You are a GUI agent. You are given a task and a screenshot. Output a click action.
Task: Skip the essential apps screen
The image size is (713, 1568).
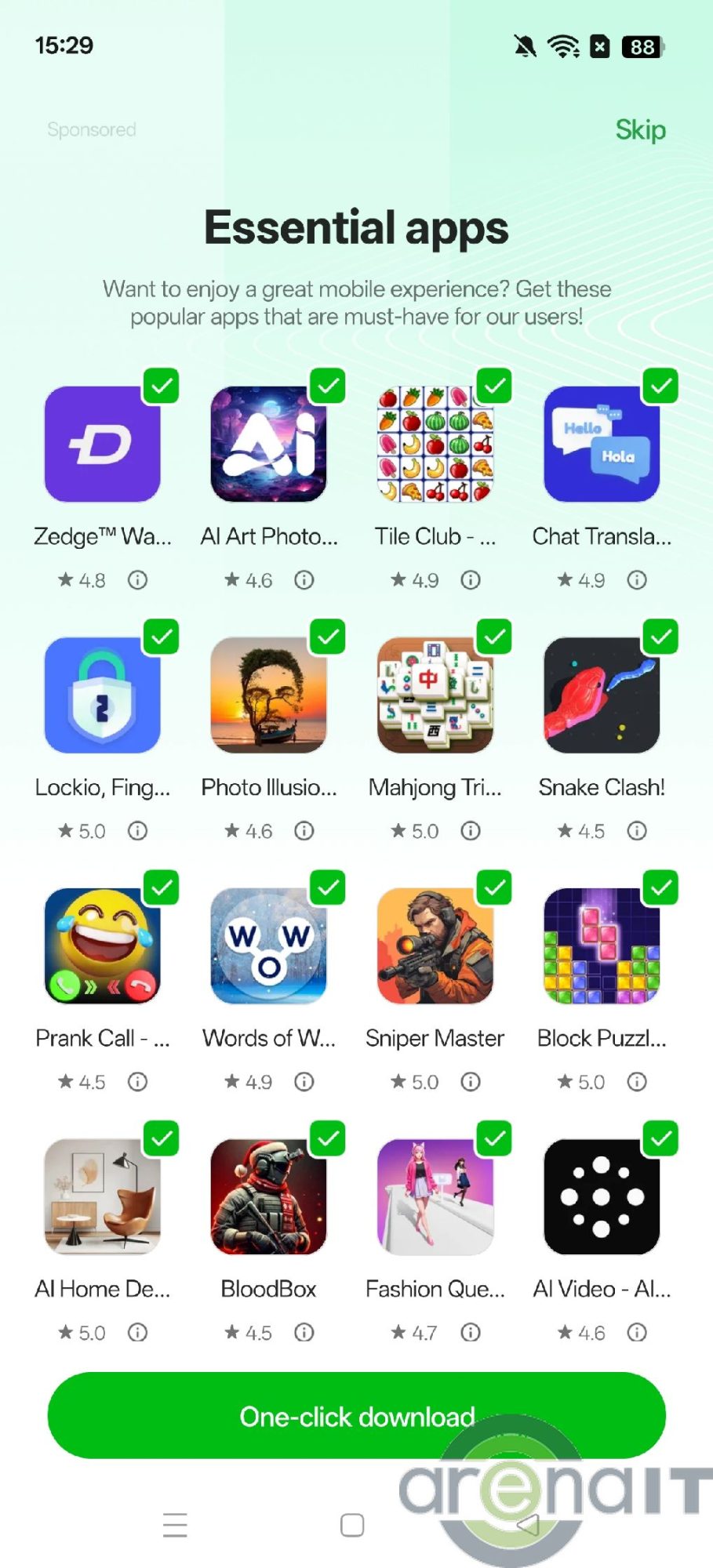[x=640, y=129]
